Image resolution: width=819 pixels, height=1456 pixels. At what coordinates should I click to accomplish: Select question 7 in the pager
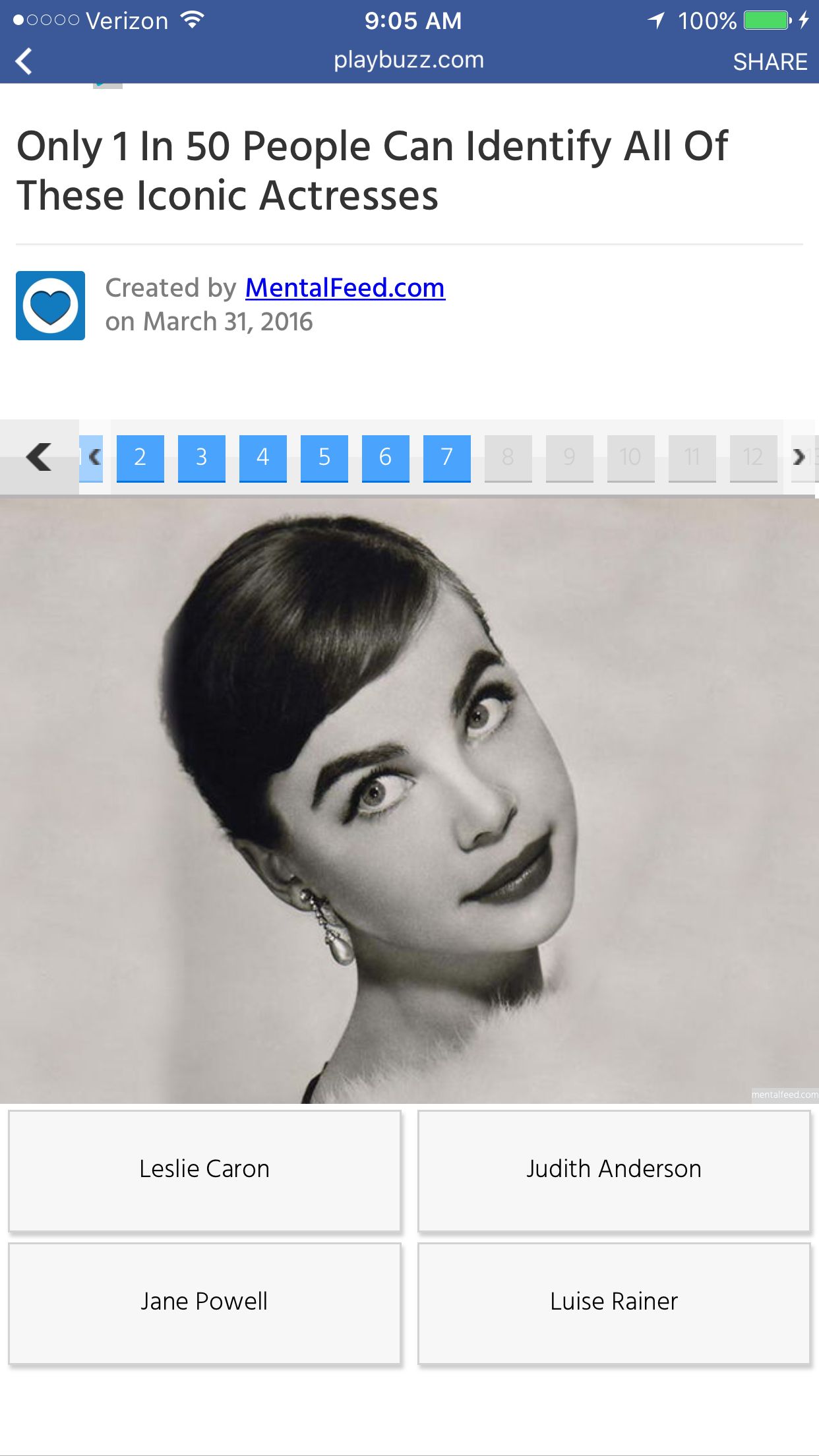(x=447, y=457)
